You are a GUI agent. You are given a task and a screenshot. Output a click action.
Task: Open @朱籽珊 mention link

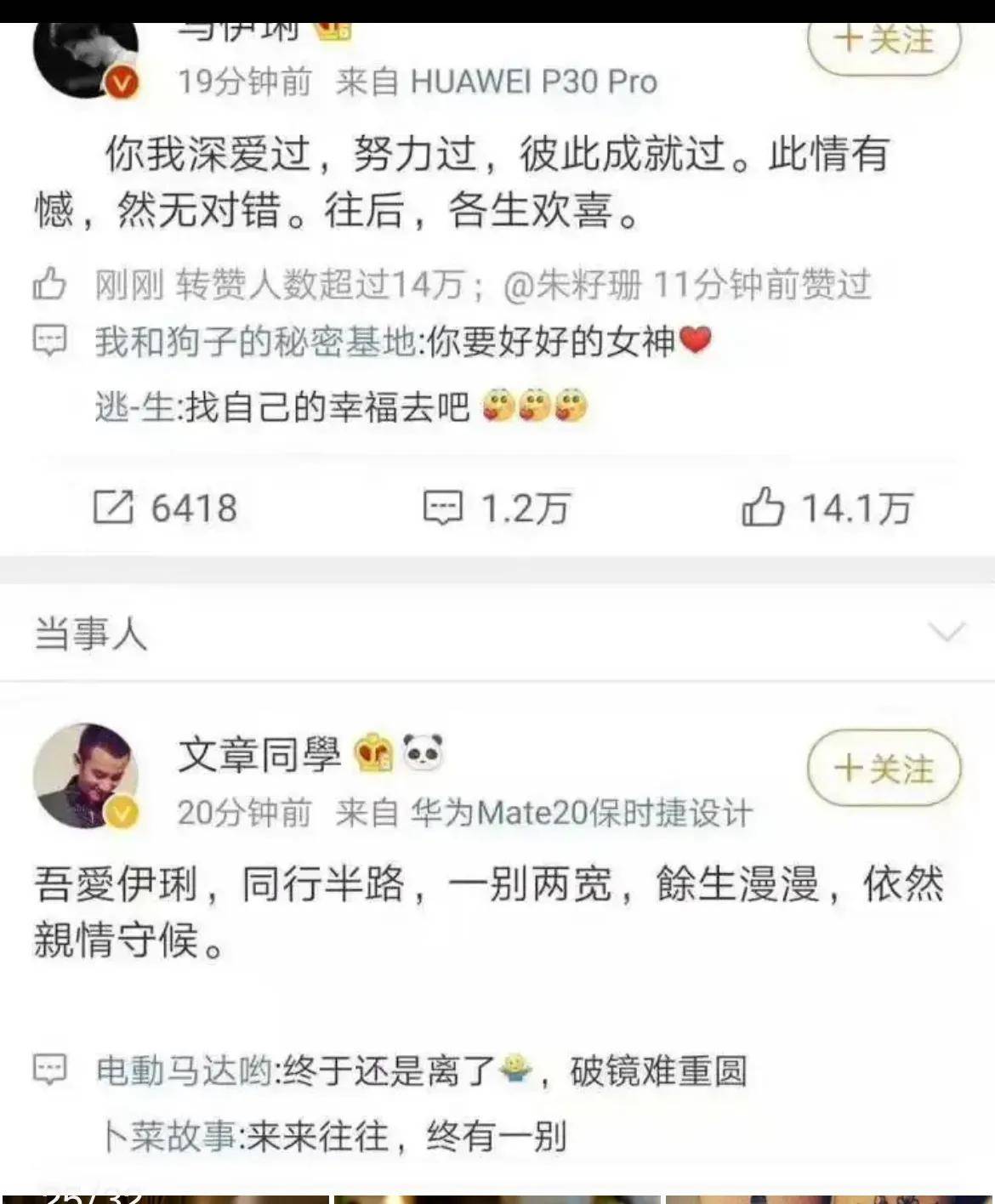[x=571, y=285]
